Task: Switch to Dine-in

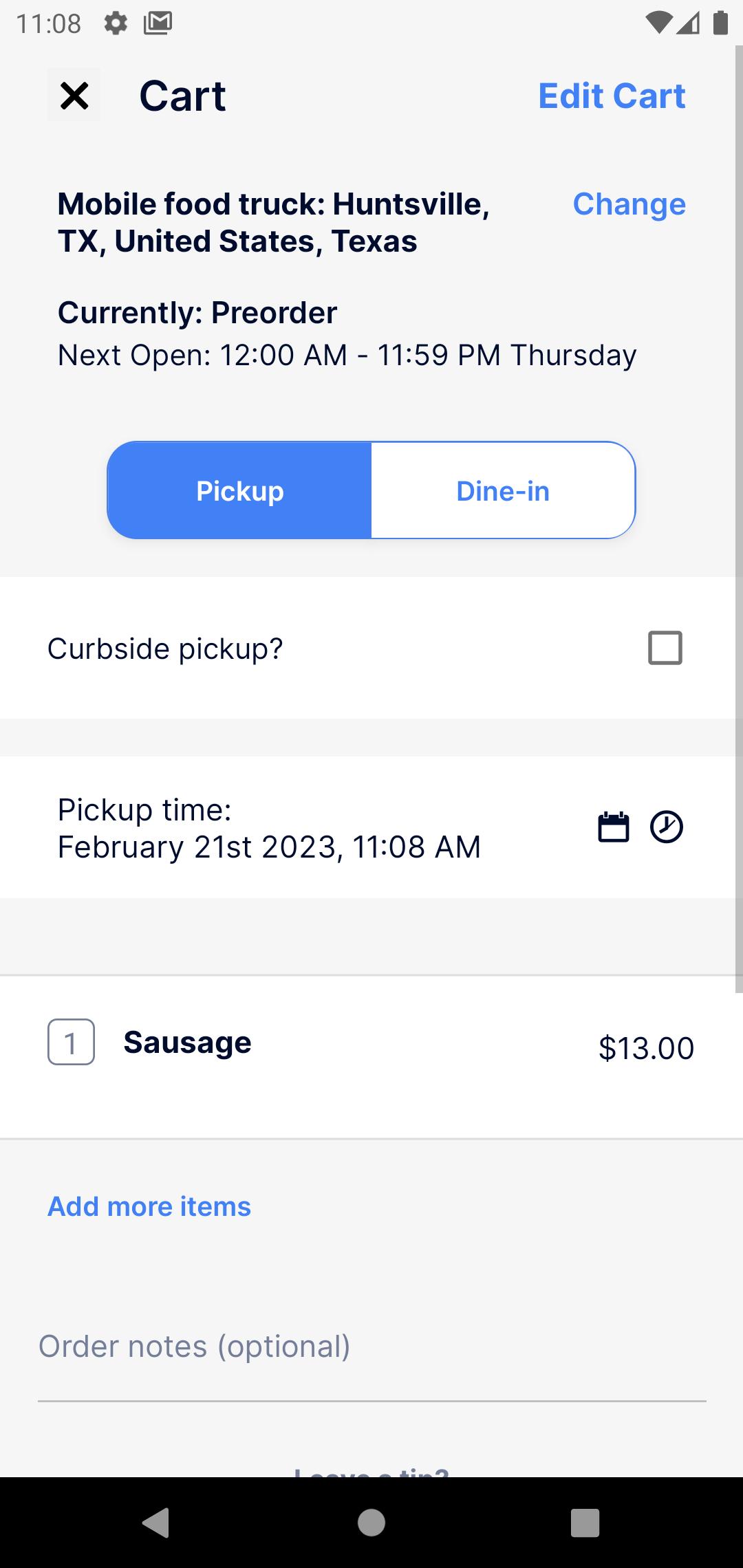Action: point(503,490)
